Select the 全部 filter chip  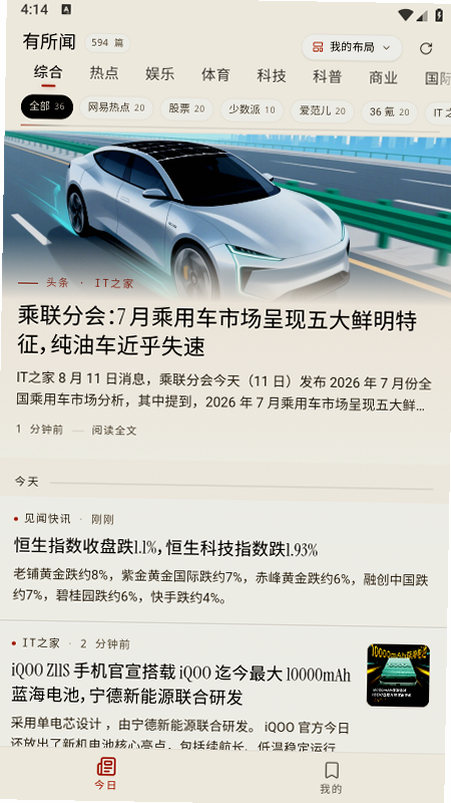47,107
